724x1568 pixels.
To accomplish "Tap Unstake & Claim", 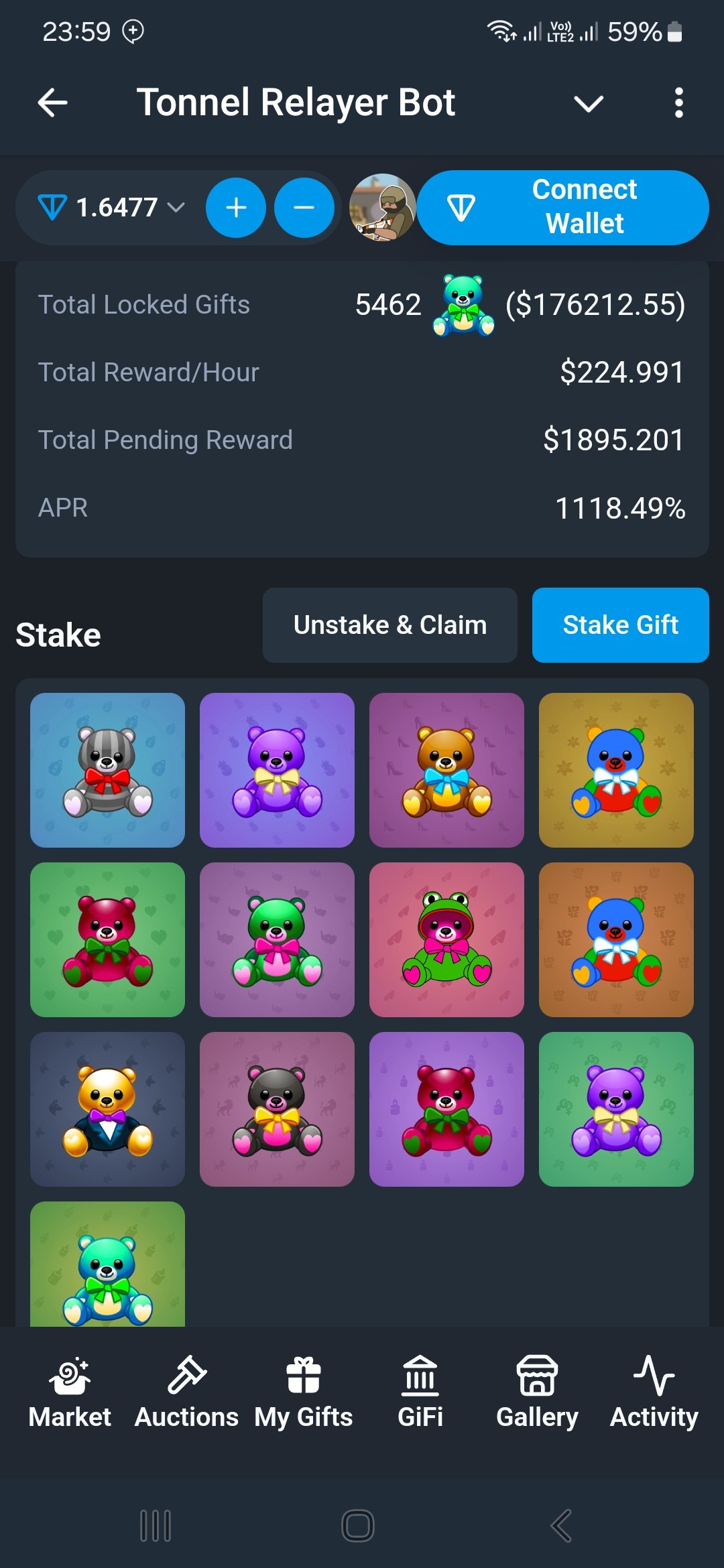I will [x=389, y=625].
